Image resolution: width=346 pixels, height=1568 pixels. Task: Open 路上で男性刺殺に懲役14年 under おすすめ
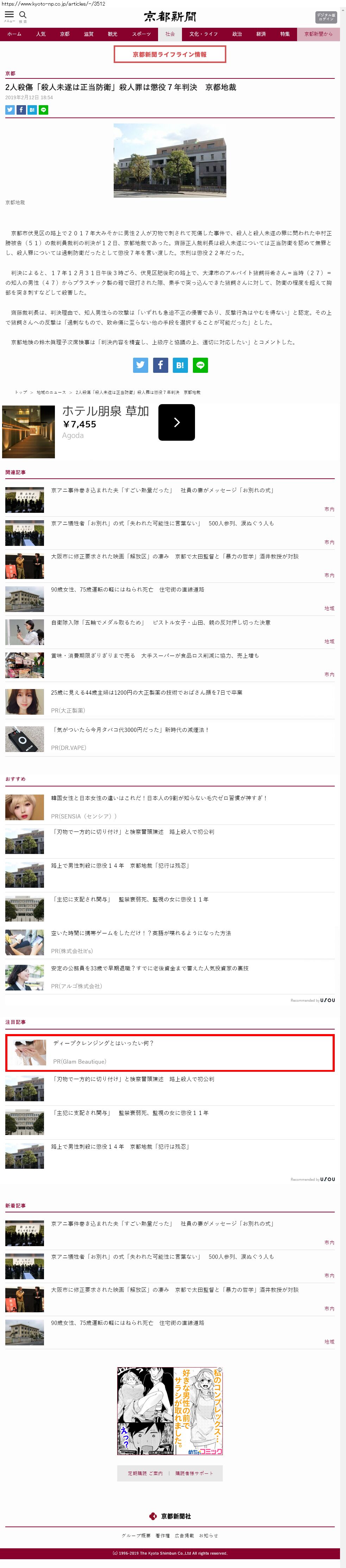120,866
